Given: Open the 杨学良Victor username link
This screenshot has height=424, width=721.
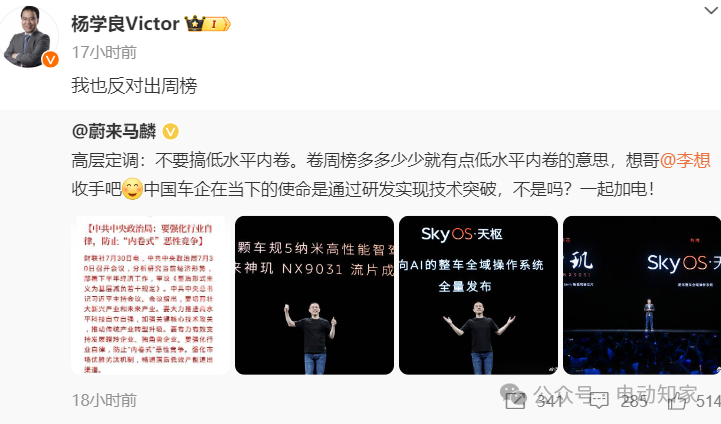Looking at the screenshot, I should point(125,25).
